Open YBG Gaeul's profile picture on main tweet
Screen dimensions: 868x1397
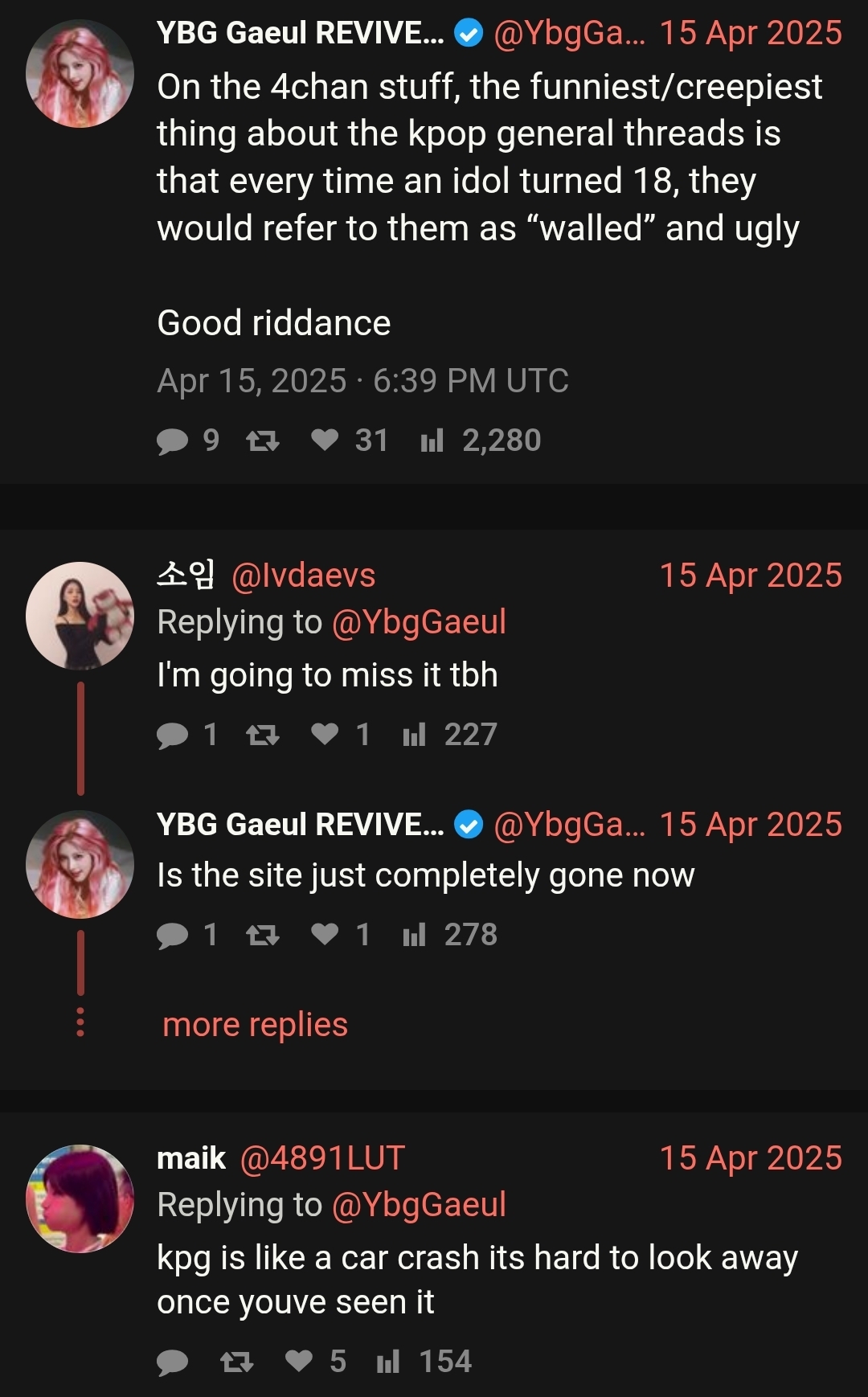point(80,74)
